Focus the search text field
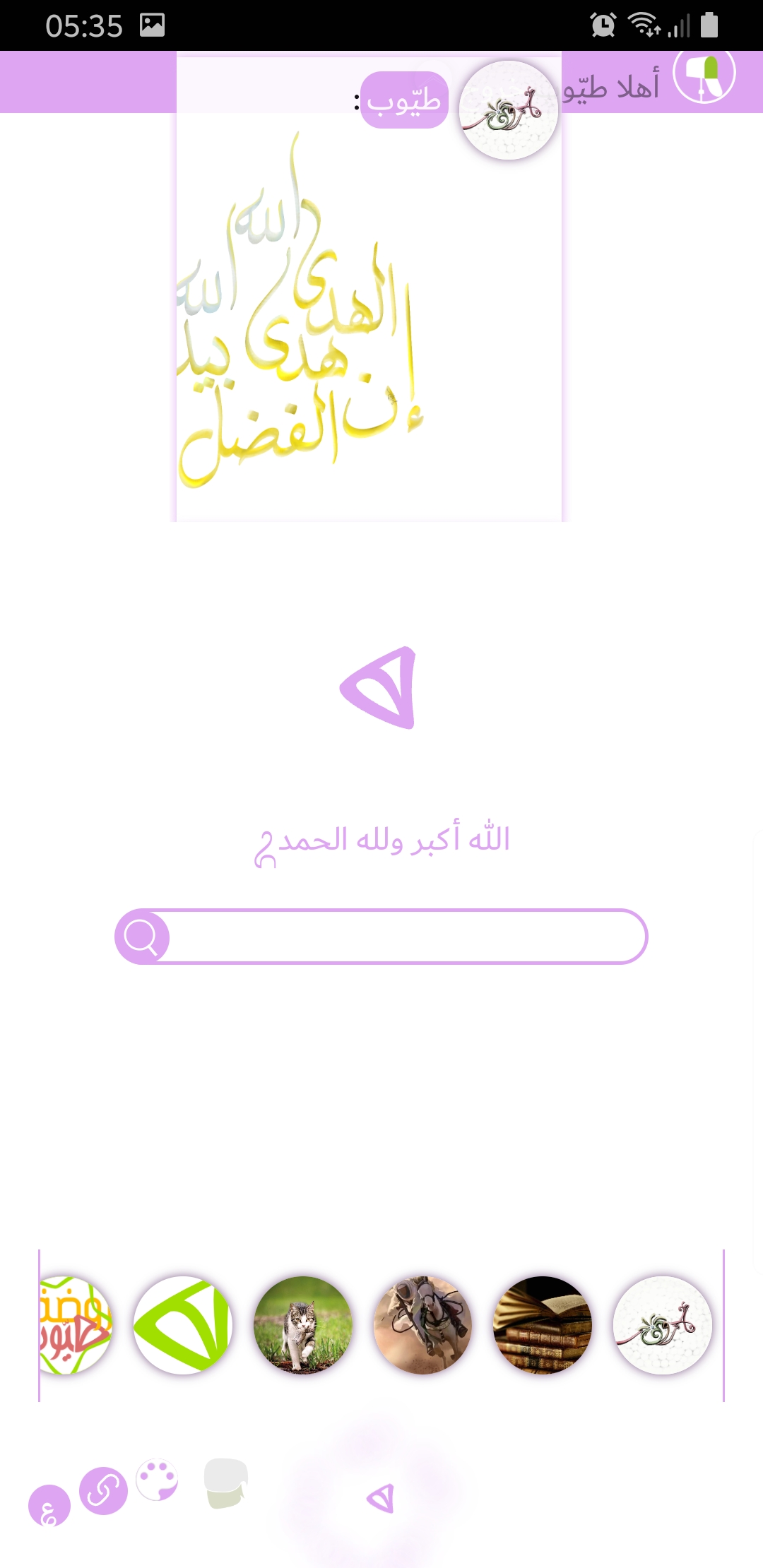 pyautogui.click(x=406, y=937)
